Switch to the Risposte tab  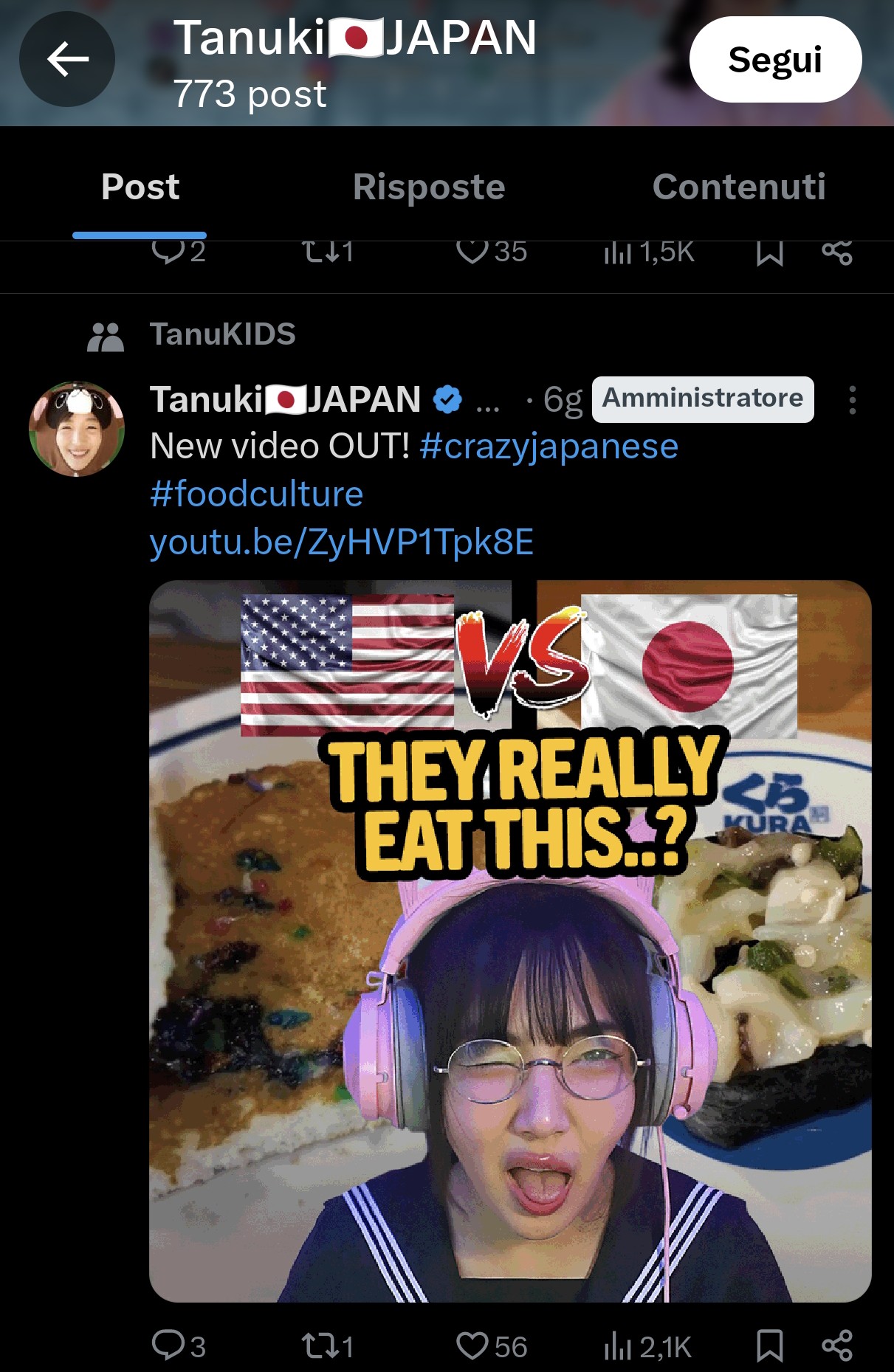pos(429,187)
